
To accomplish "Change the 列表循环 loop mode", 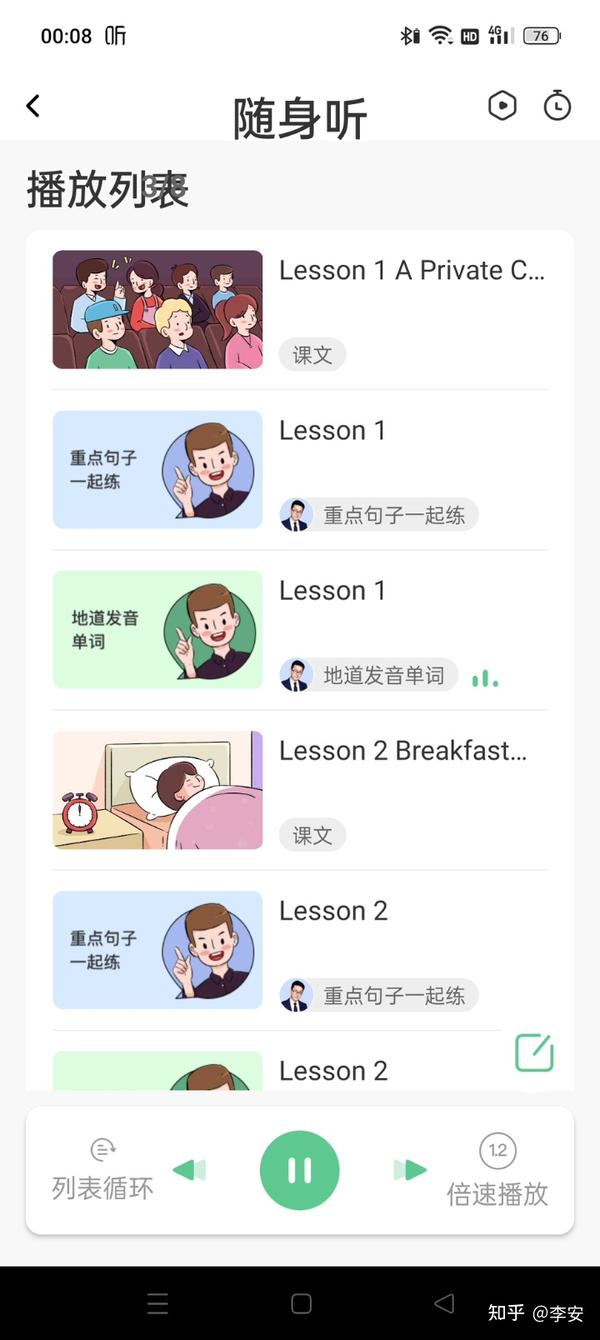I will coord(103,1169).
